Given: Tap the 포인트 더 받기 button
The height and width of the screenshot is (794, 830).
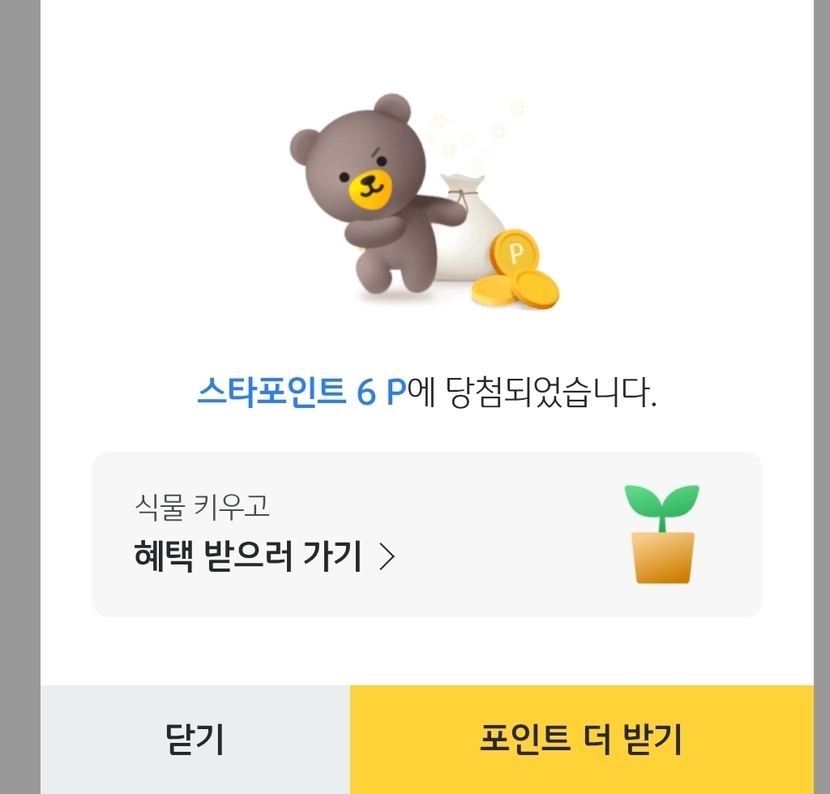Looking at the screenshot, I should pos(582,739).
